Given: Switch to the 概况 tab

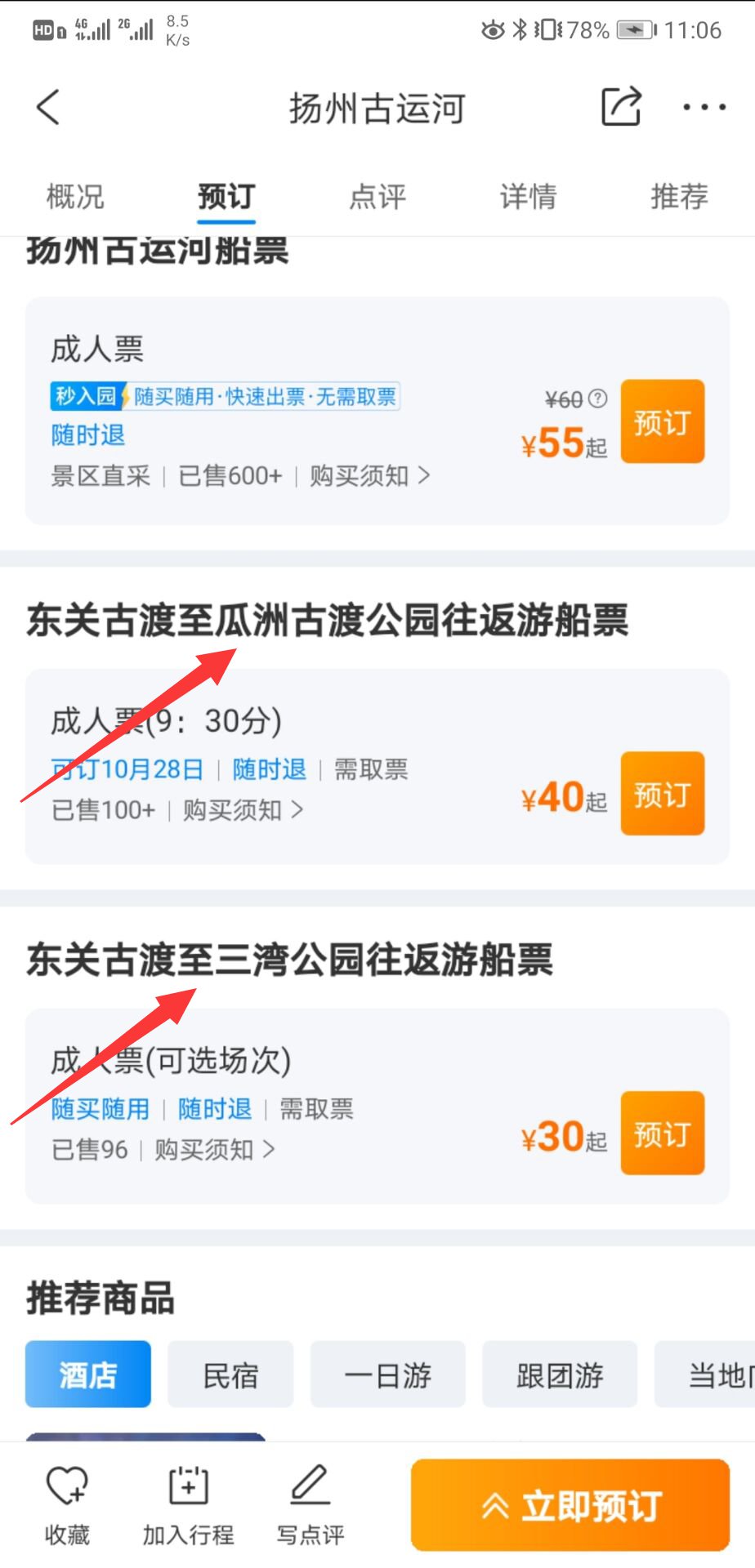Looking at the screenshot, I should point(75,197).
